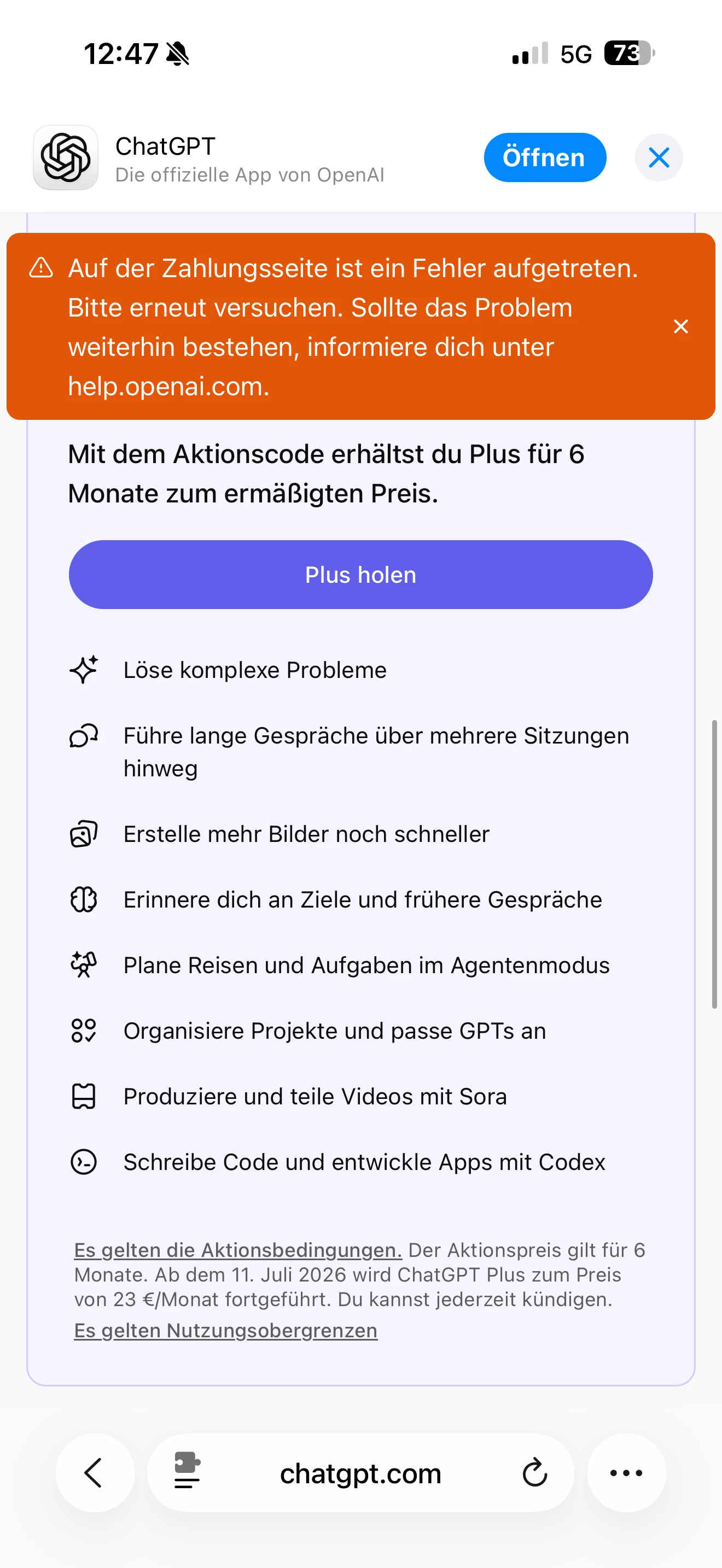This screenshot has width=722, height=1568.
Task: Tap the Plus holen button
Action: 360,575
